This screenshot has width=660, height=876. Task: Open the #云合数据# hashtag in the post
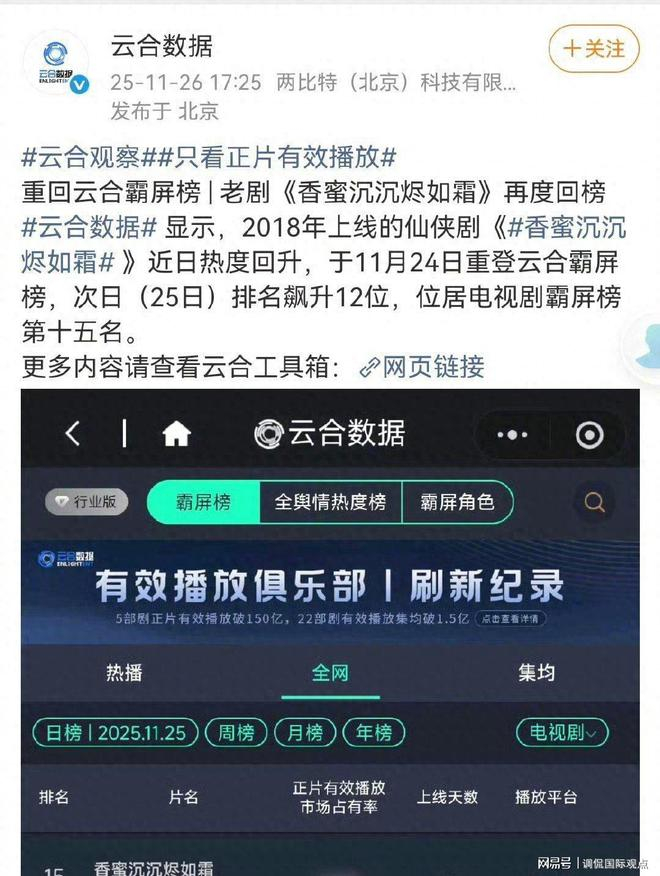tap(90, 227)
